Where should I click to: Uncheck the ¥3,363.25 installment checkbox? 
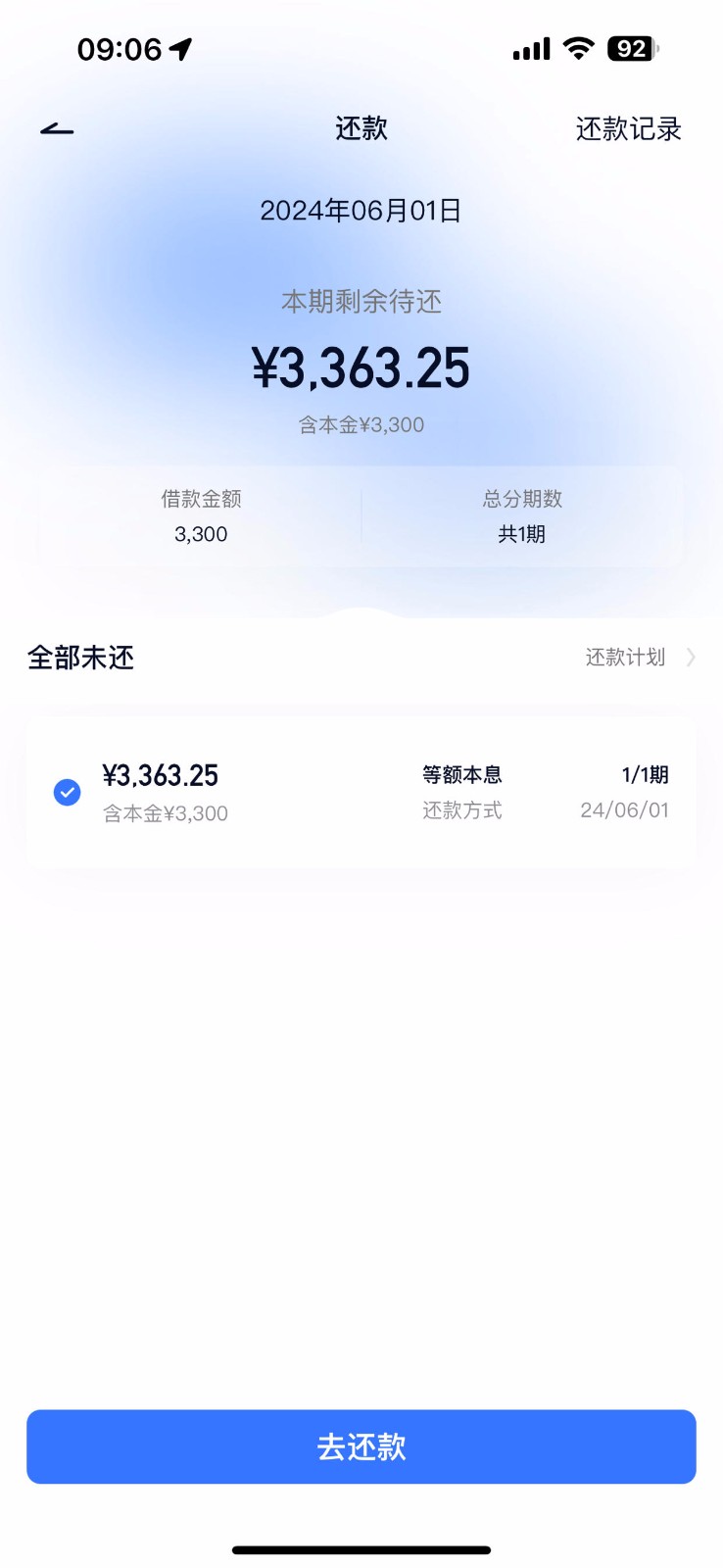(67, 792)
